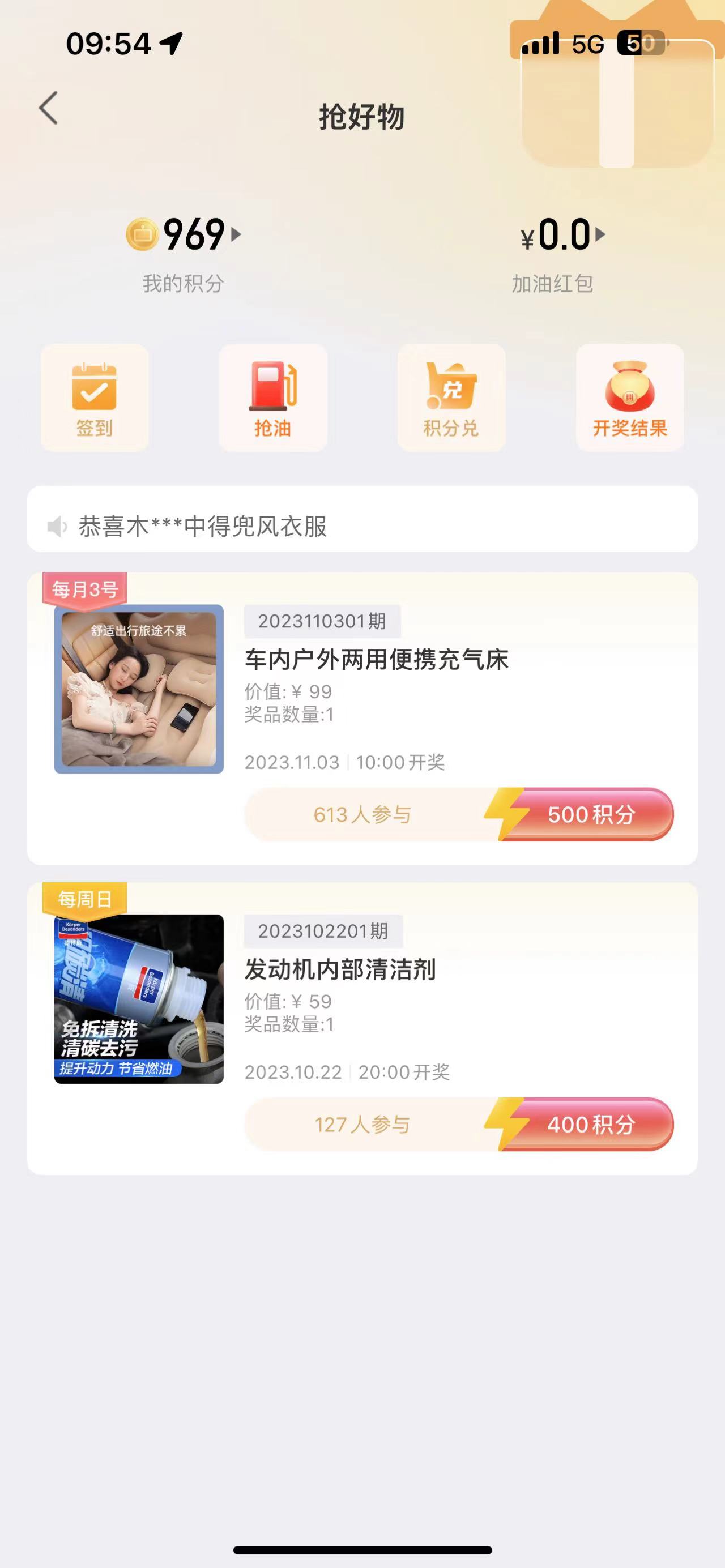Open the 签到 check-in shortcut
This screenshot has width=725, height=1568.
pos(95,398)
